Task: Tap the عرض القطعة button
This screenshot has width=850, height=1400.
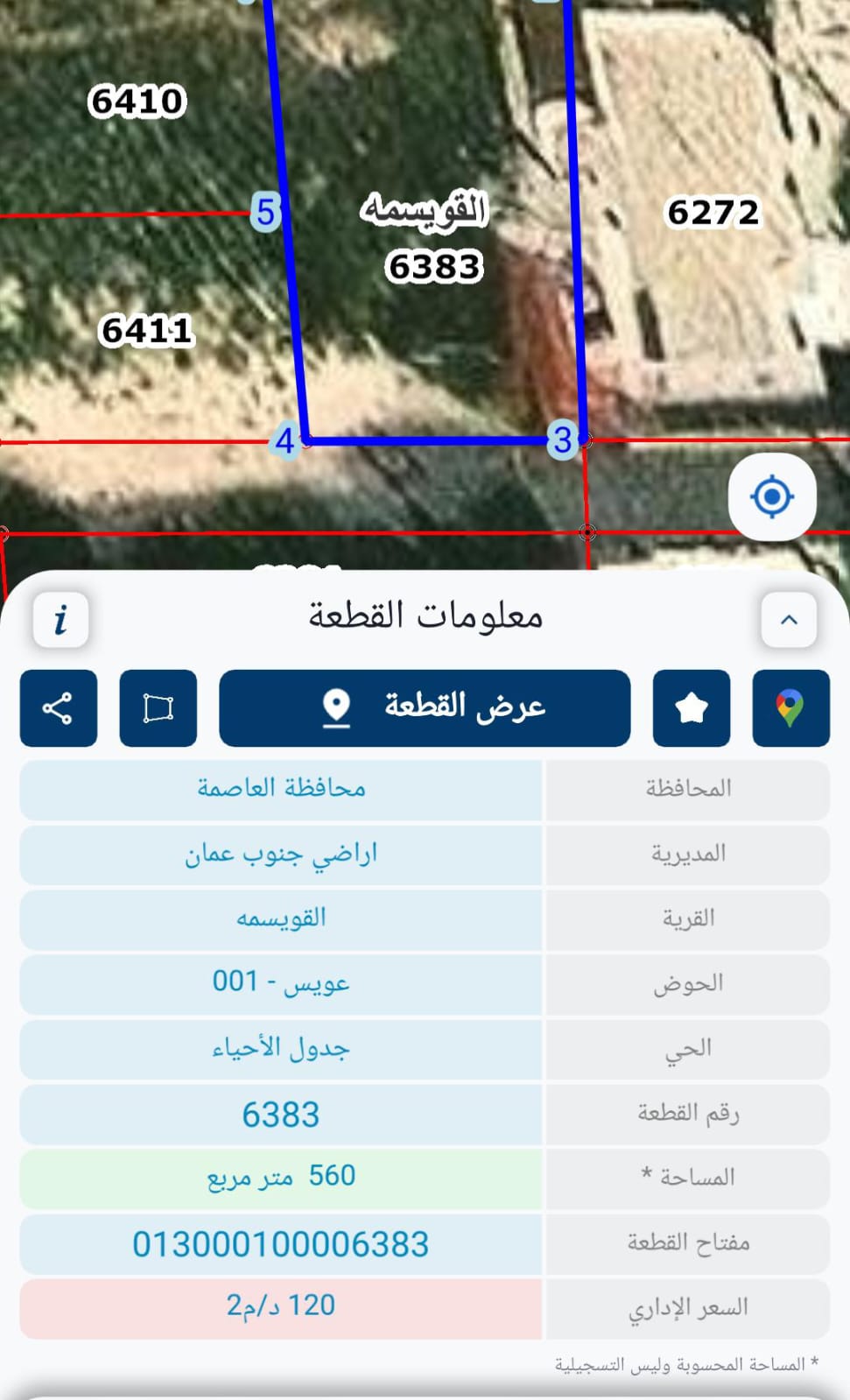Action: click(x=425, y=707)
